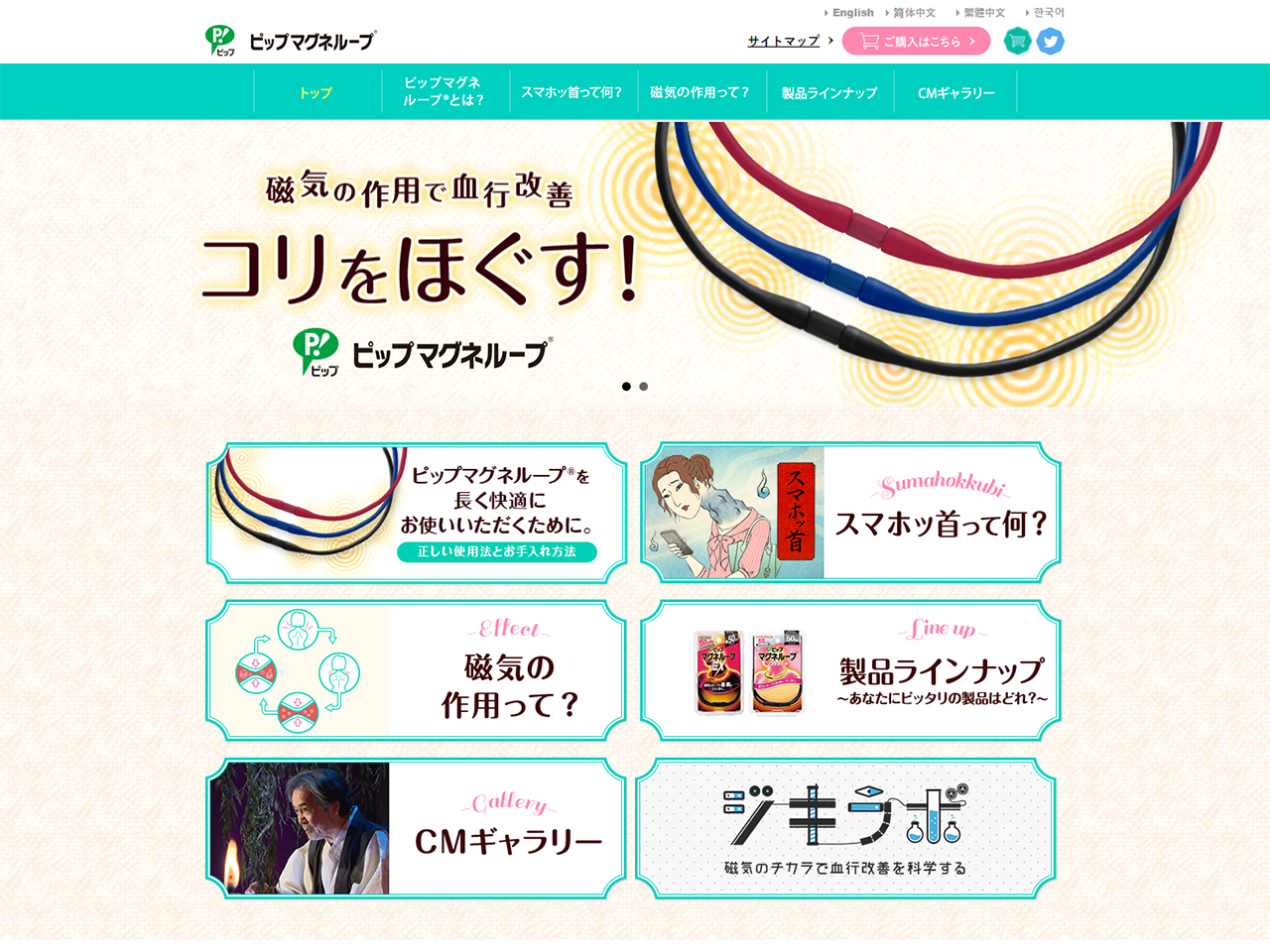Image resolution: width=1270 pixels, height=952 pixels.
Task: Show the second slide via carousel dot
Action: 644,387
